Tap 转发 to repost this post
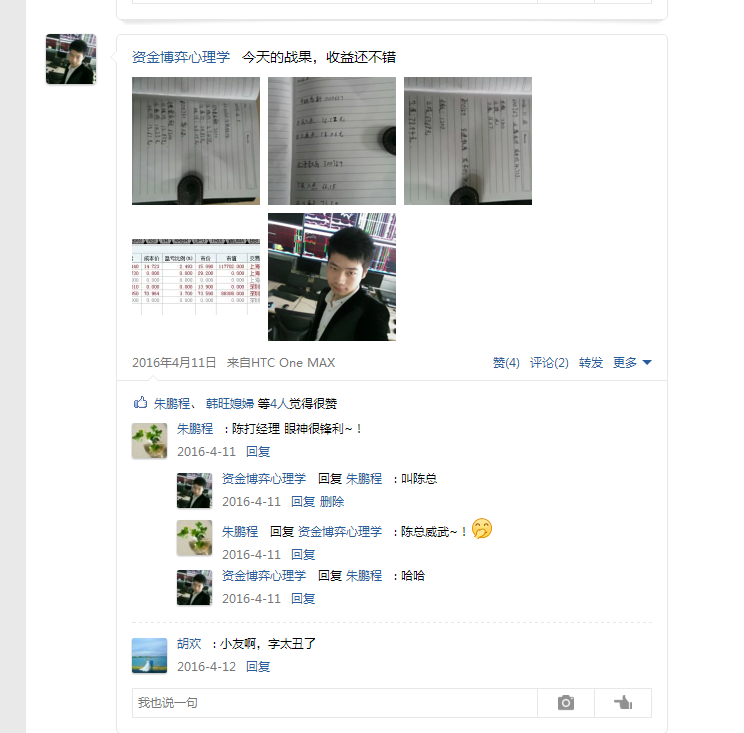Screen dimensions: 744x733 [x=591, y=363]
